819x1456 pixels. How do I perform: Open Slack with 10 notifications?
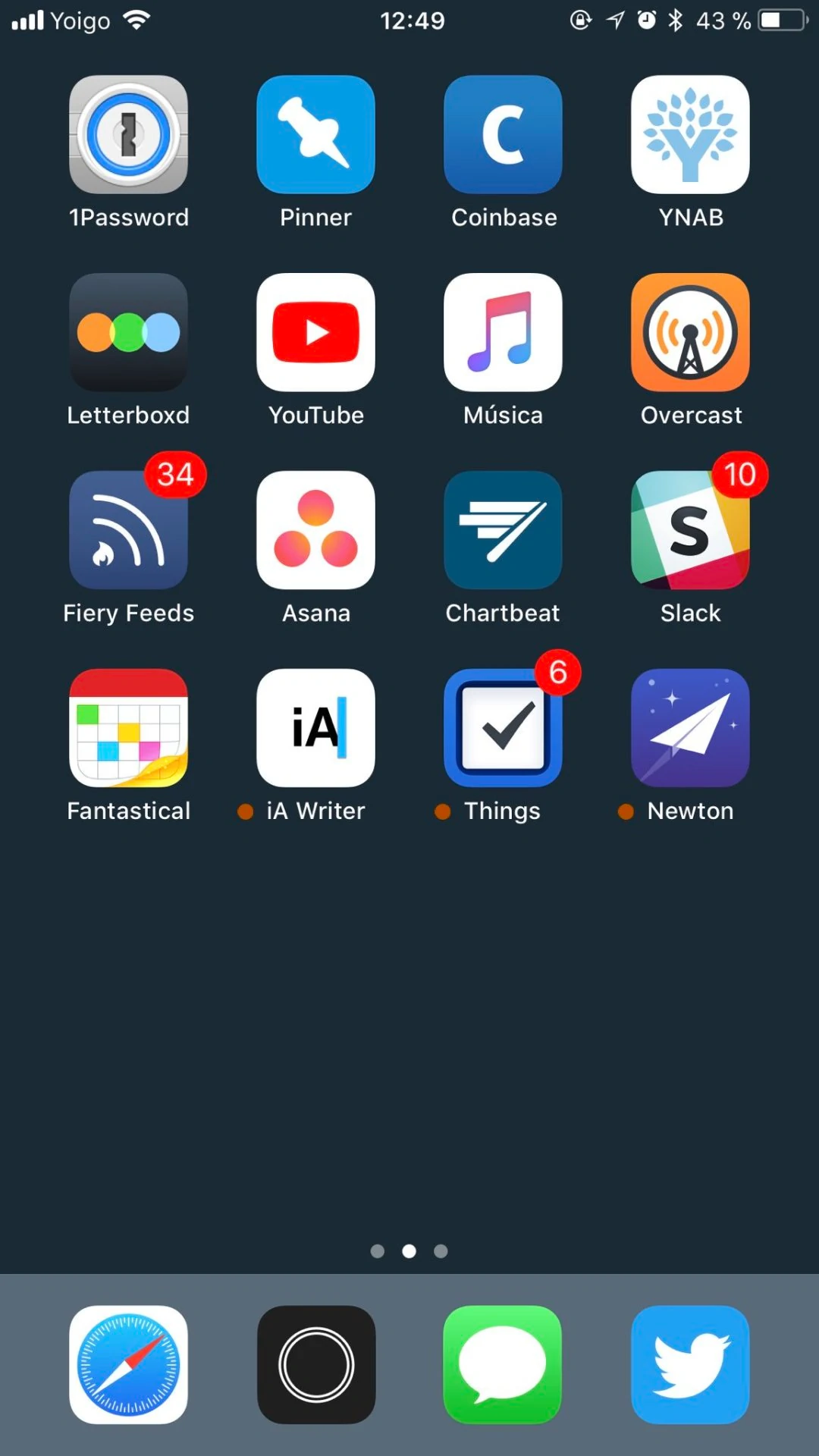point(690,530)
